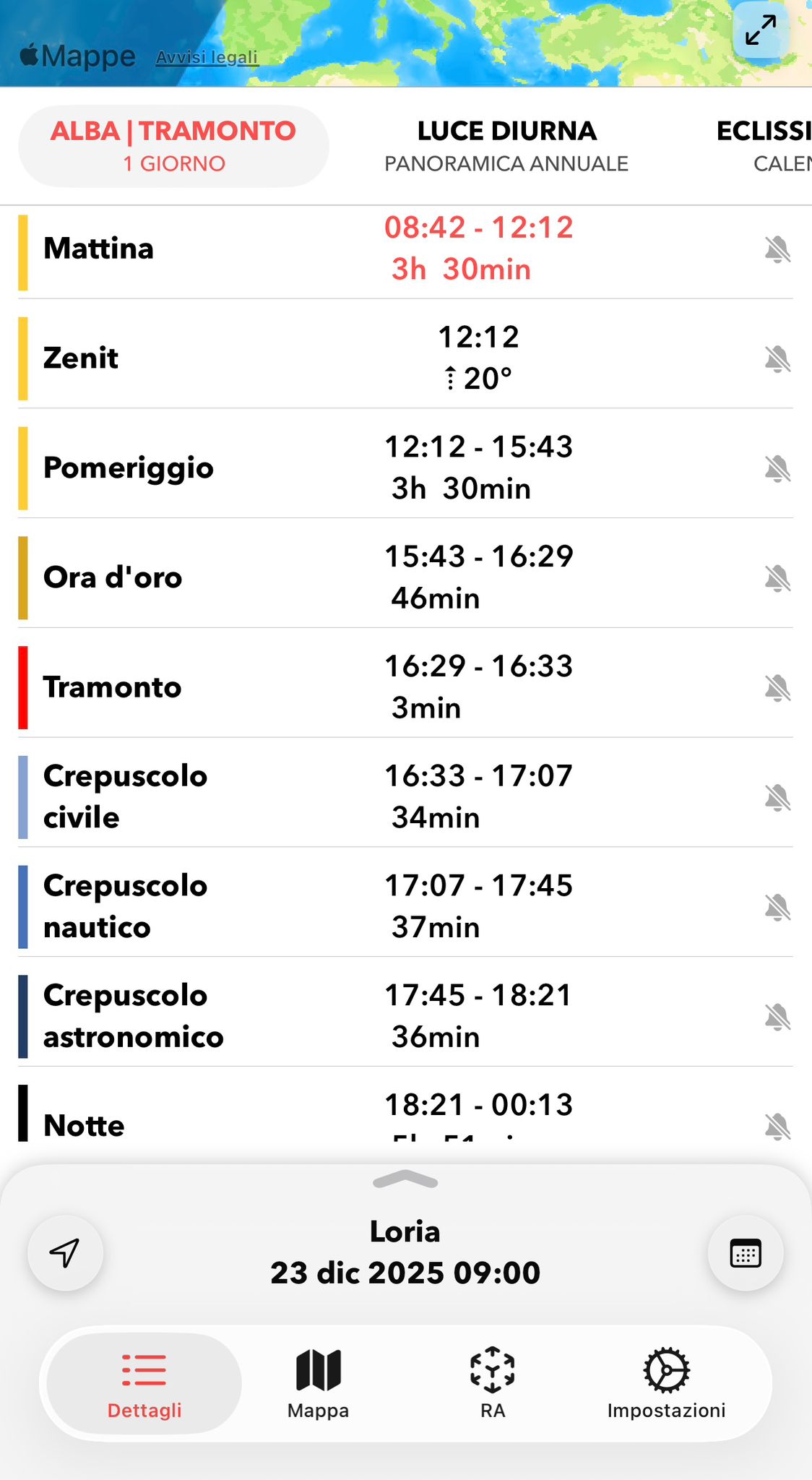
Task: Expand the bottom panel handle
Action: point(405,1181)
